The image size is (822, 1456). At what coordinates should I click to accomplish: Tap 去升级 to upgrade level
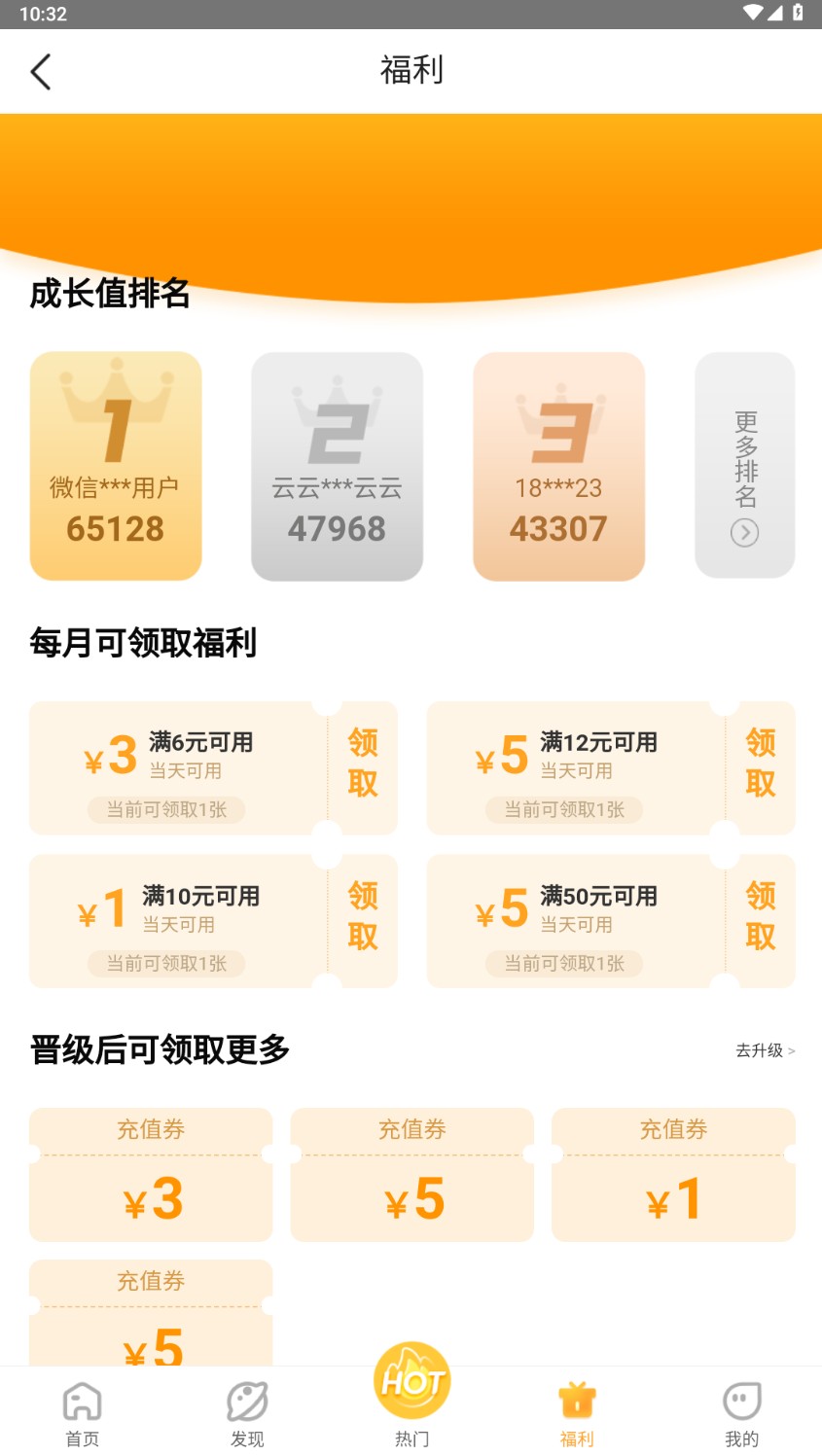click(765, 1050)
